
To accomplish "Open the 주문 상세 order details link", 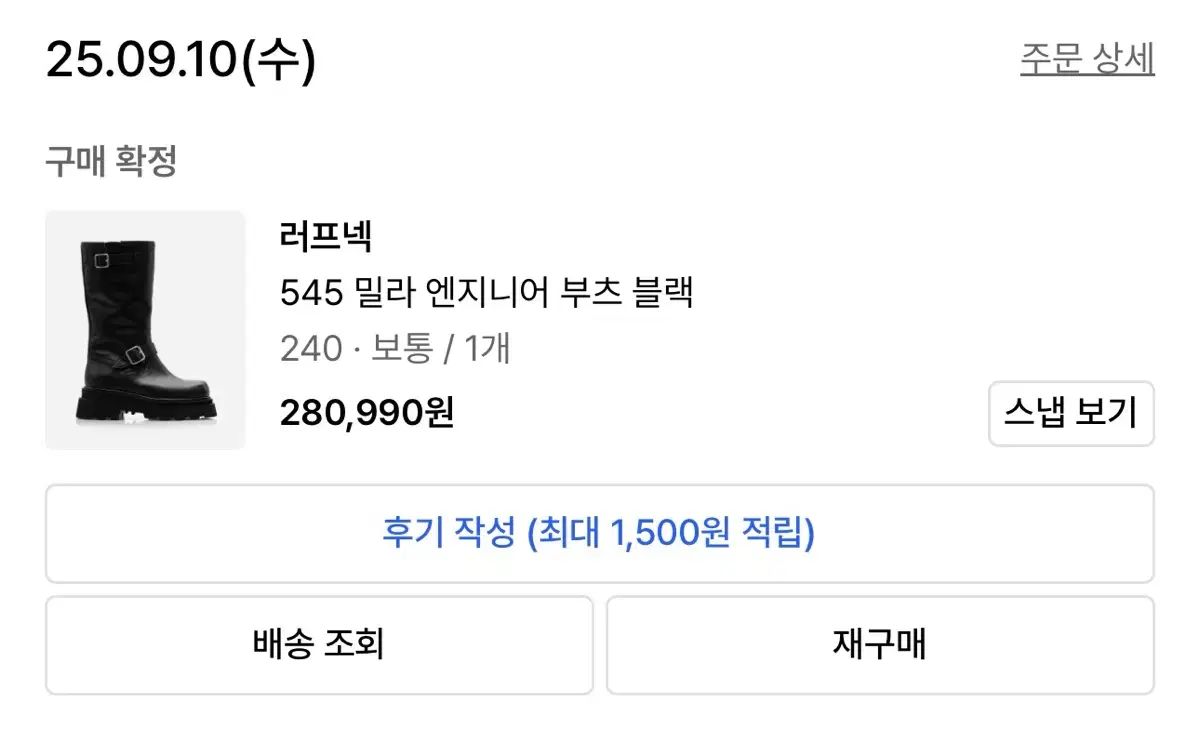I will pos(1087,60).
